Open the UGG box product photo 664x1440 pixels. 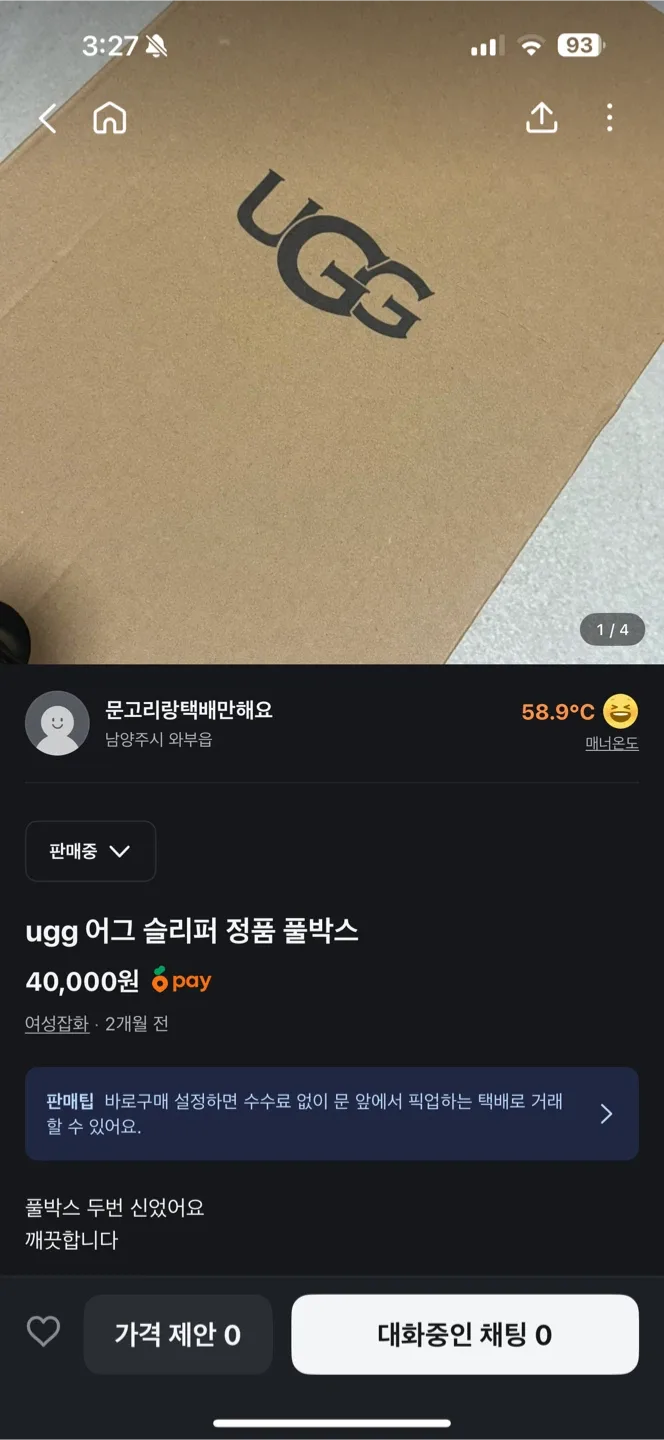tap(332, 380)
